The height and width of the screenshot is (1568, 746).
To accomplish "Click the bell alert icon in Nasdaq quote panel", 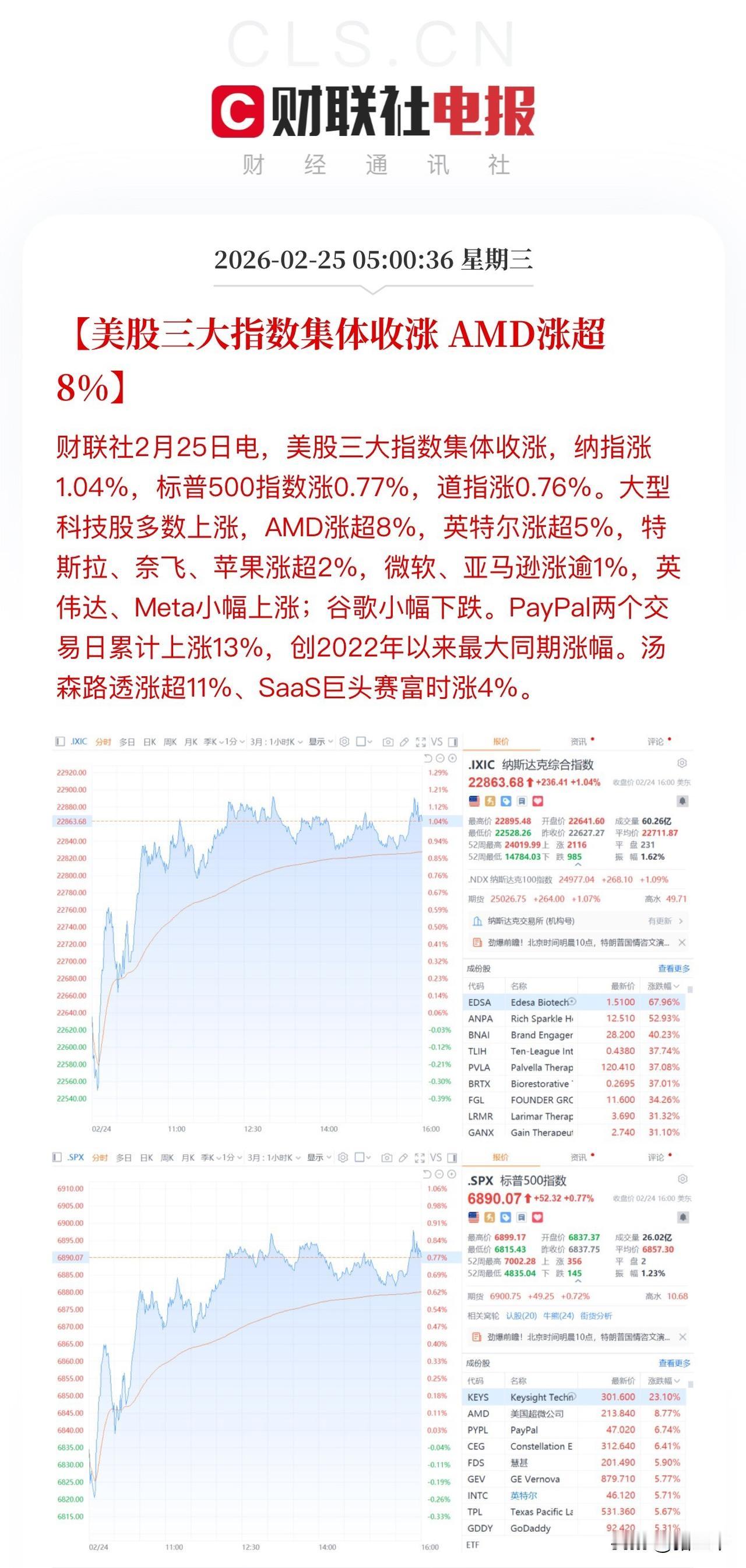I will pos(682,801).
